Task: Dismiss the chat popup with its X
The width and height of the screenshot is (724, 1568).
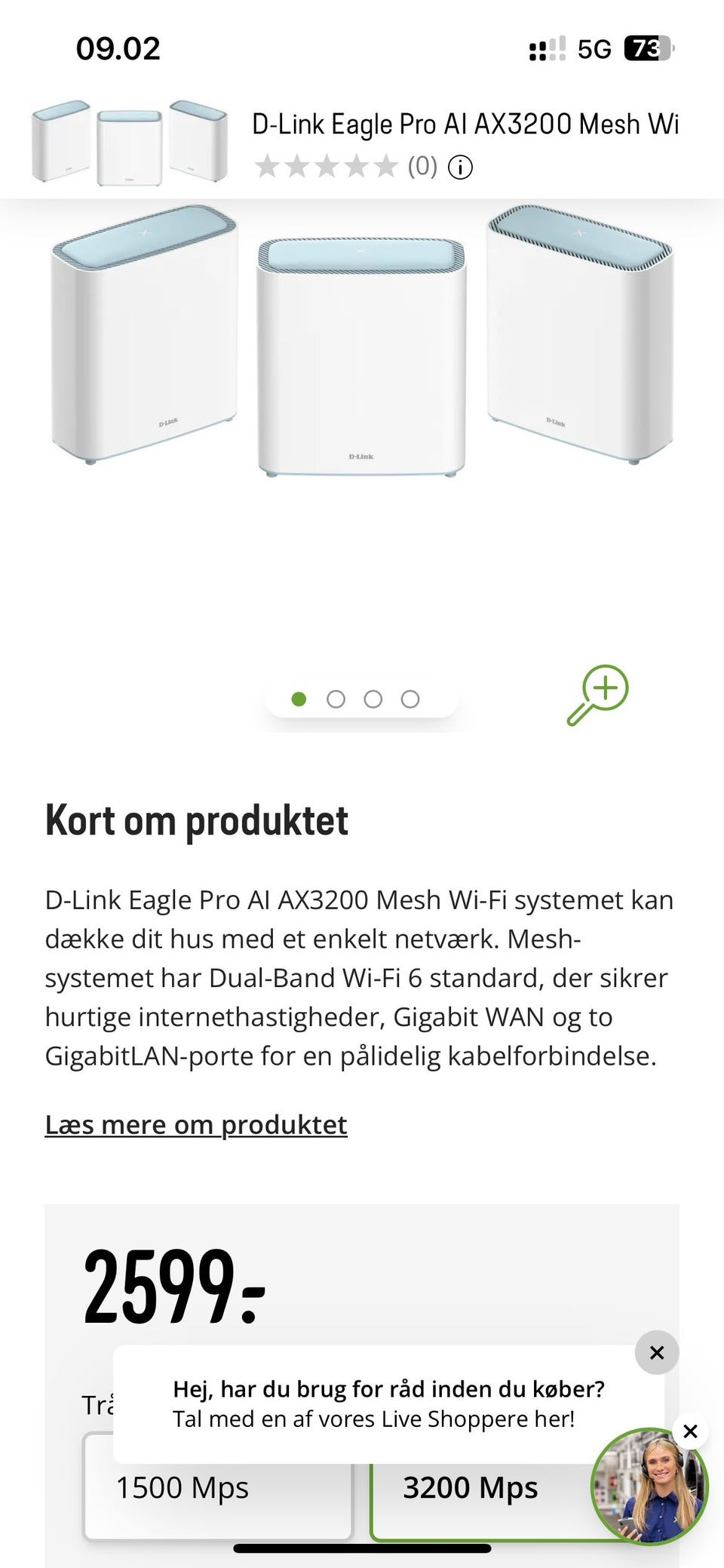Action: click(656, 1352)
